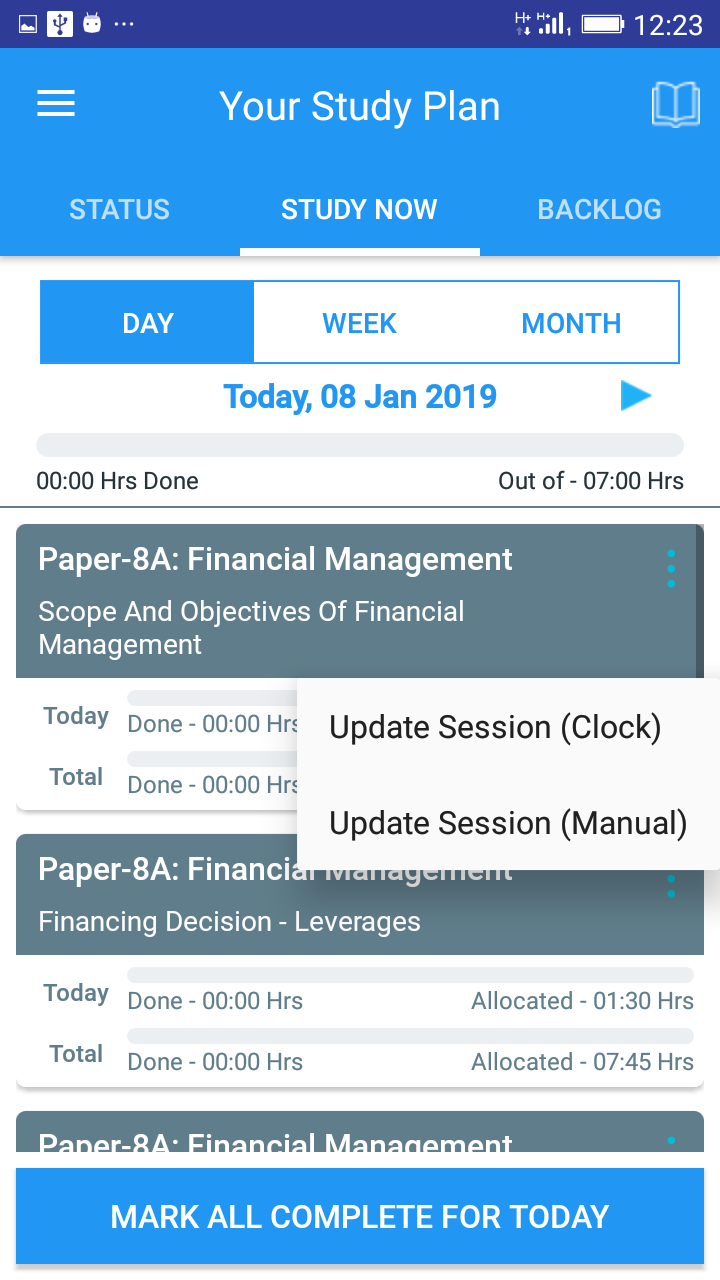Open the Financing Decision - Leverages card
The width and height of the screenshot is (720, 1280).
pyautogui.click(x=230, y=922)
